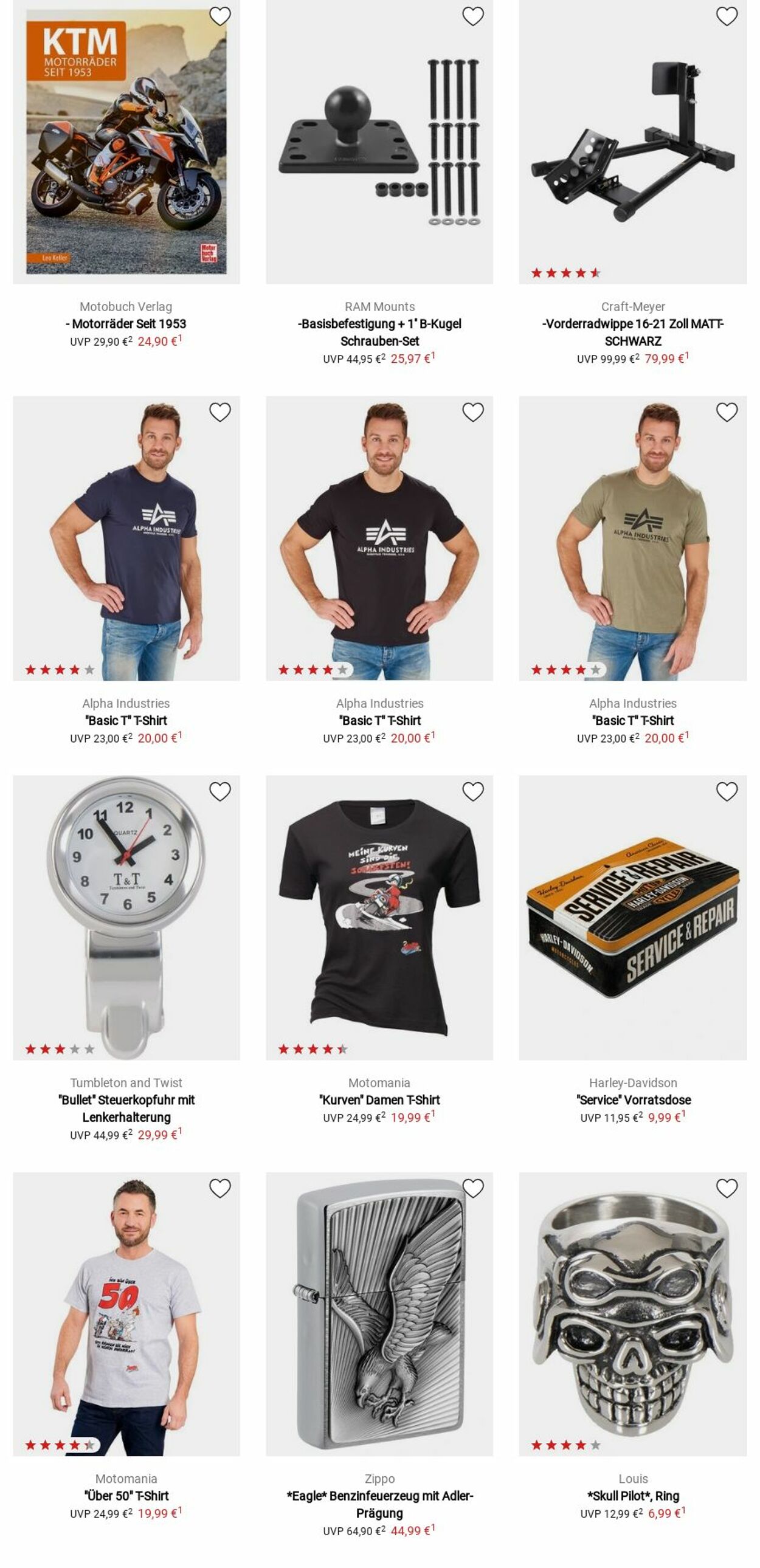Wishlist the Über 50 T-Shirt
This screenshot has width=760, height=1568.
(220, 1188)
